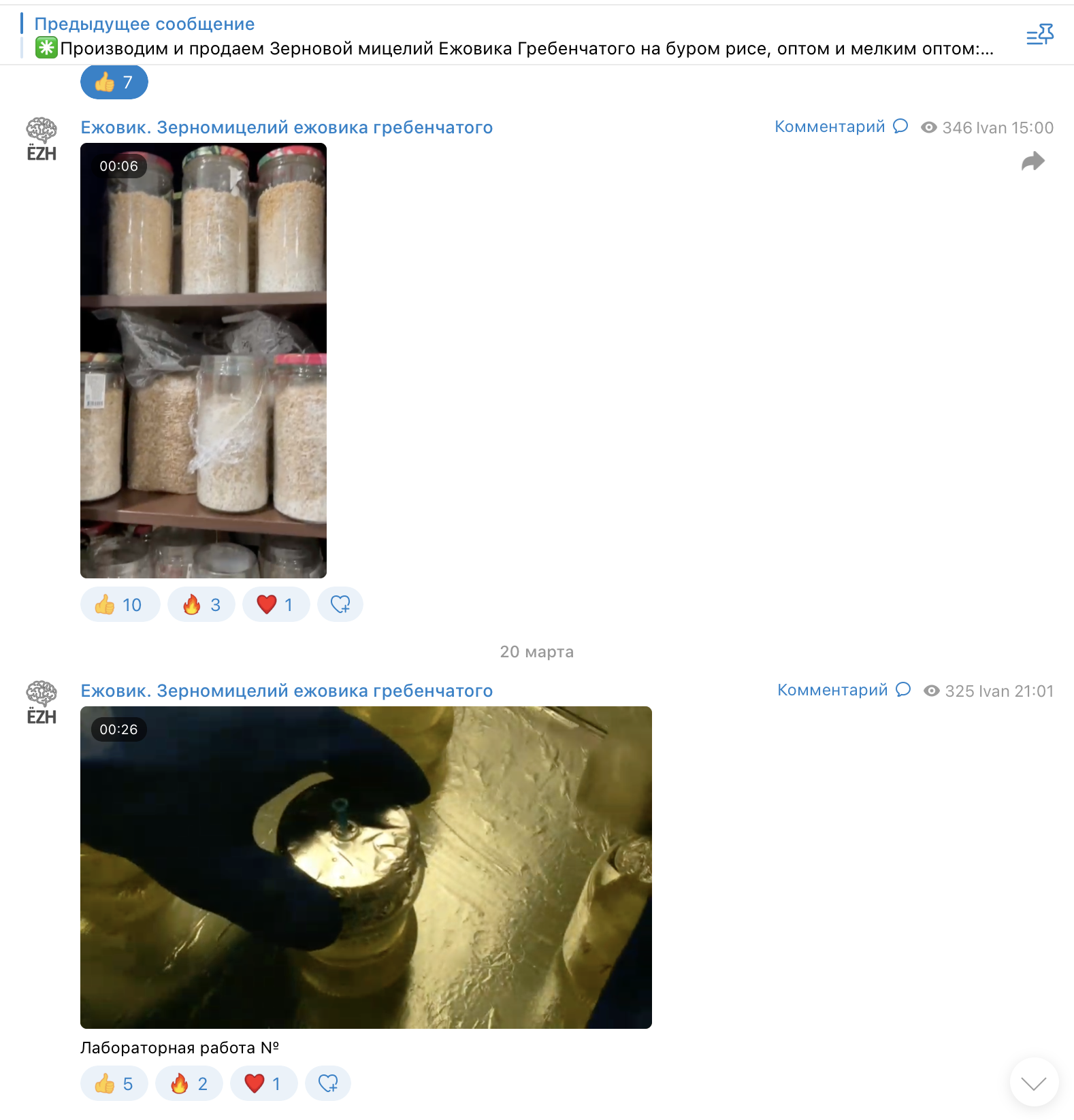This screenshot has height=1120, width=1074.
Task: Tap heart reaction under Лабораторная работа post
Action: [x=263, y=1084]
